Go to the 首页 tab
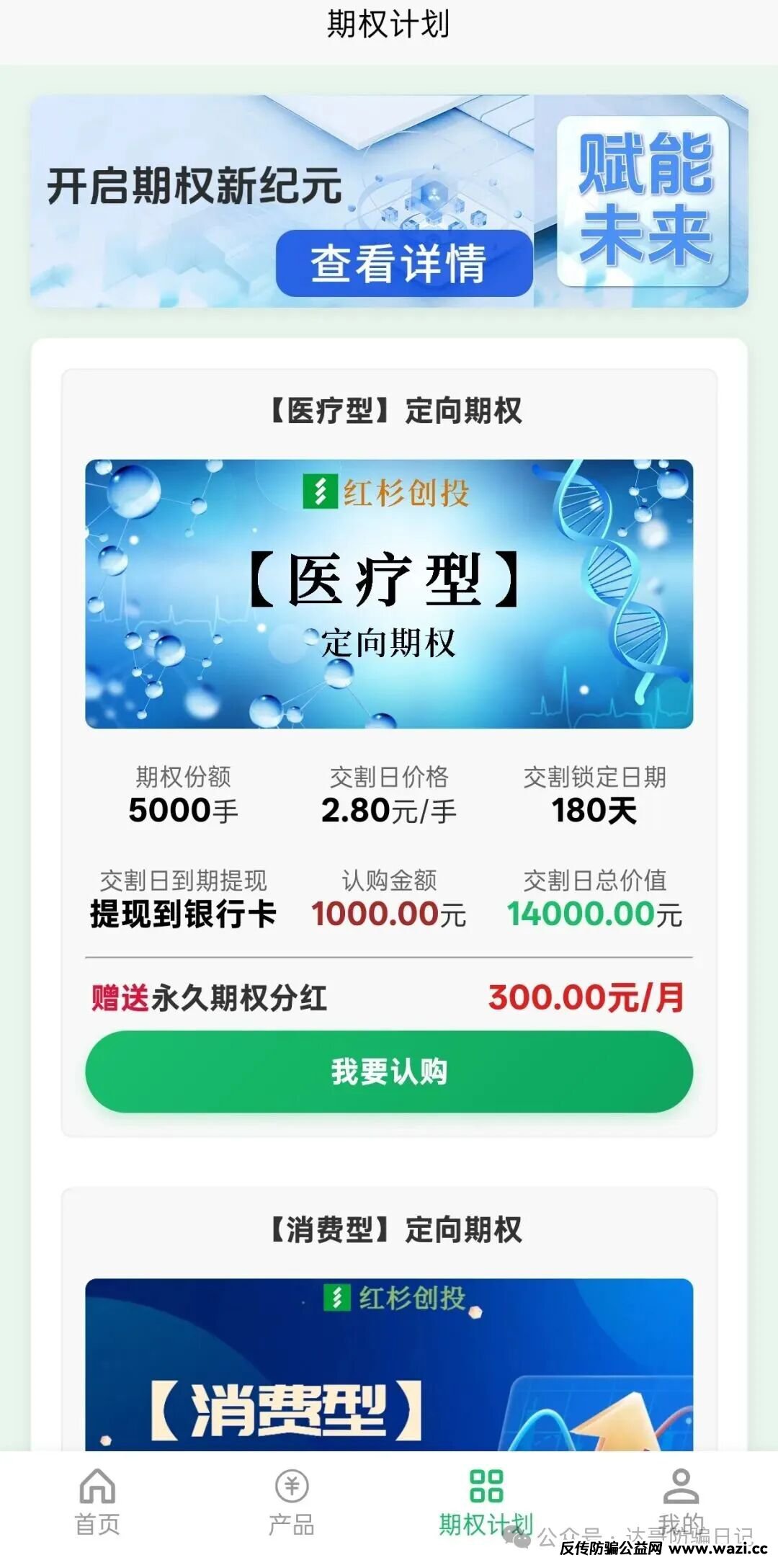The width and height of the screenshot is (778, 1568). pos(97,1501)
